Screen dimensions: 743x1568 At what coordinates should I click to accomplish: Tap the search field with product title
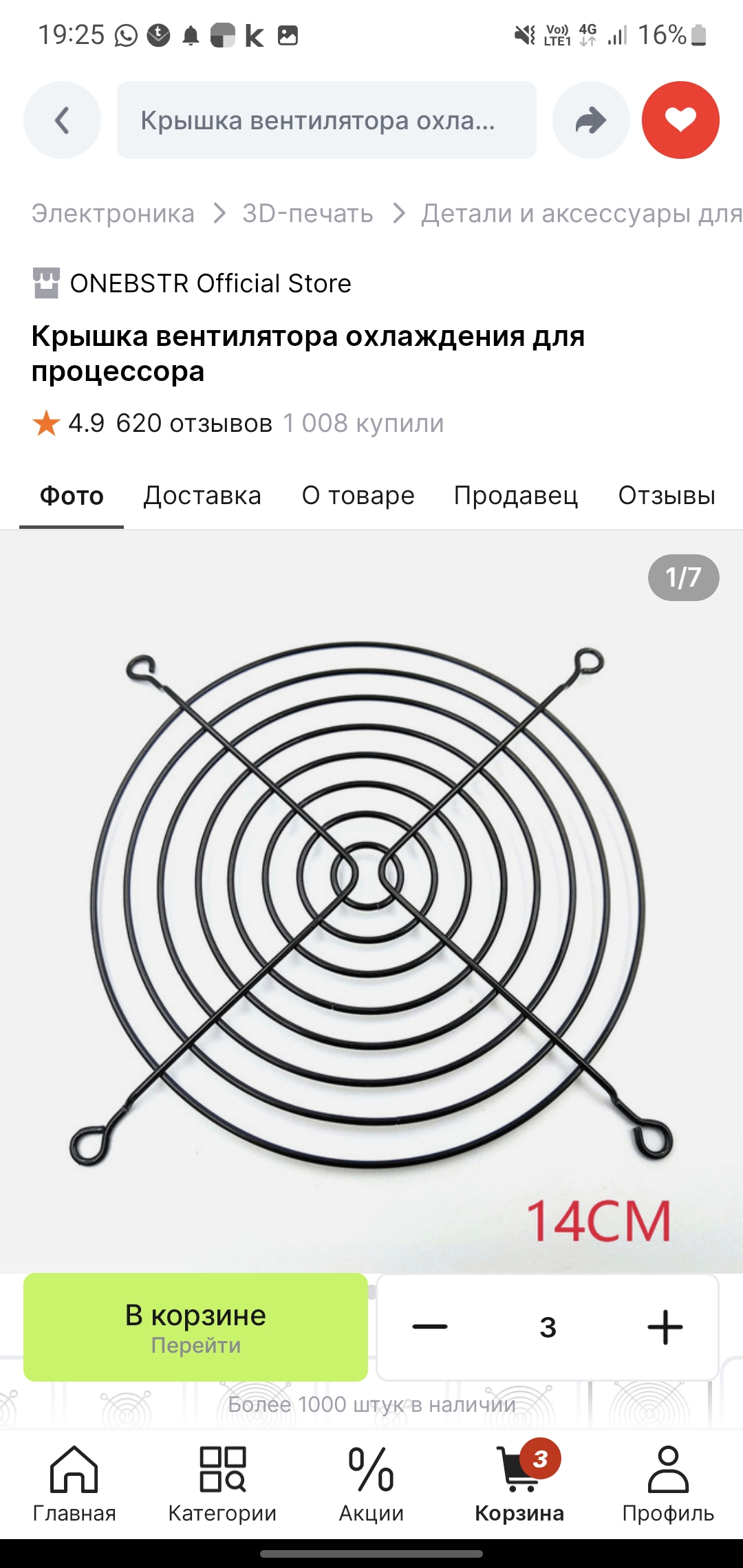326,120
